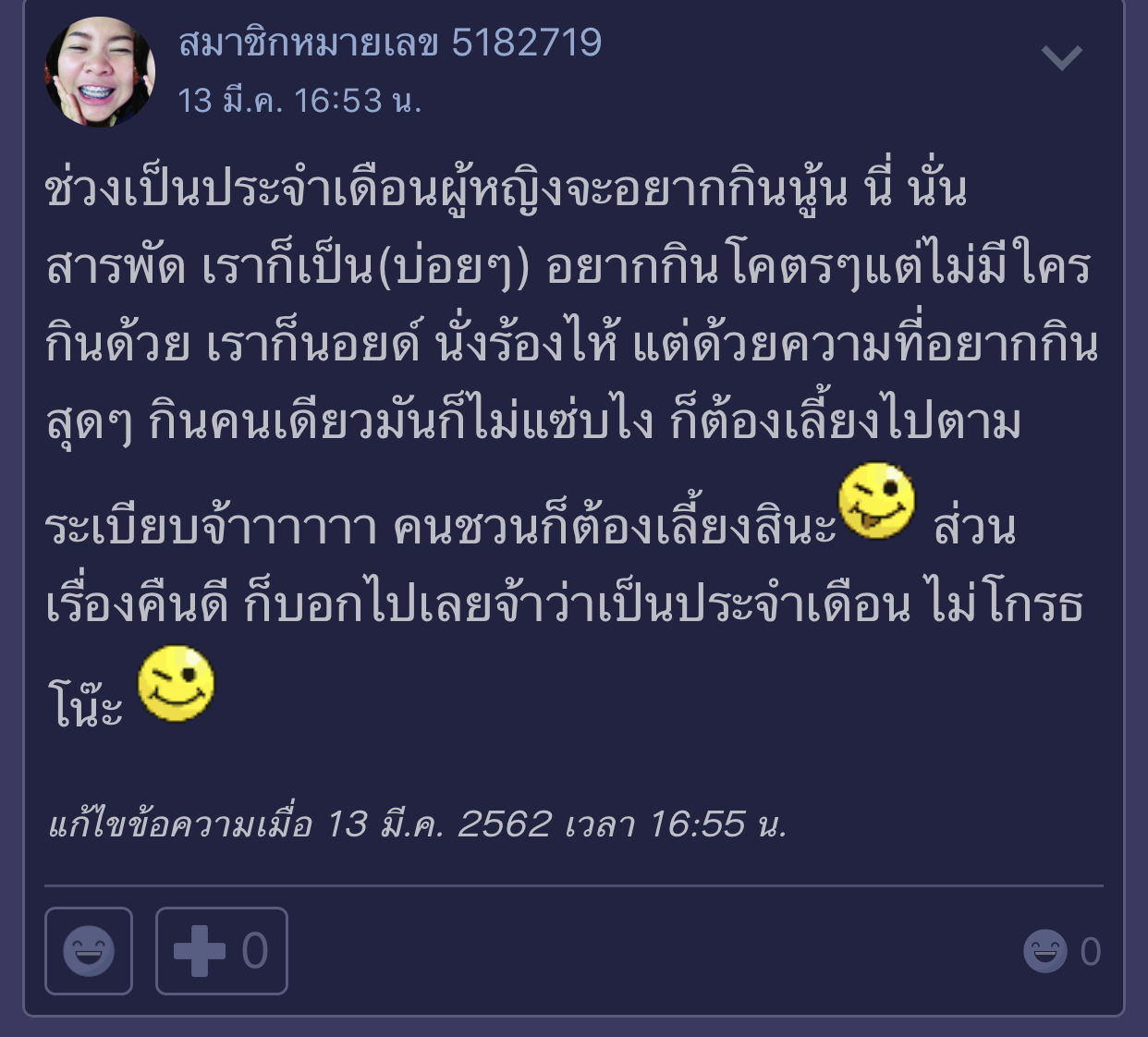The height and width of the screenshot is (1037, 1148).
Task: React to the comment with the emoji button
Action: click(x=89, y=950)
